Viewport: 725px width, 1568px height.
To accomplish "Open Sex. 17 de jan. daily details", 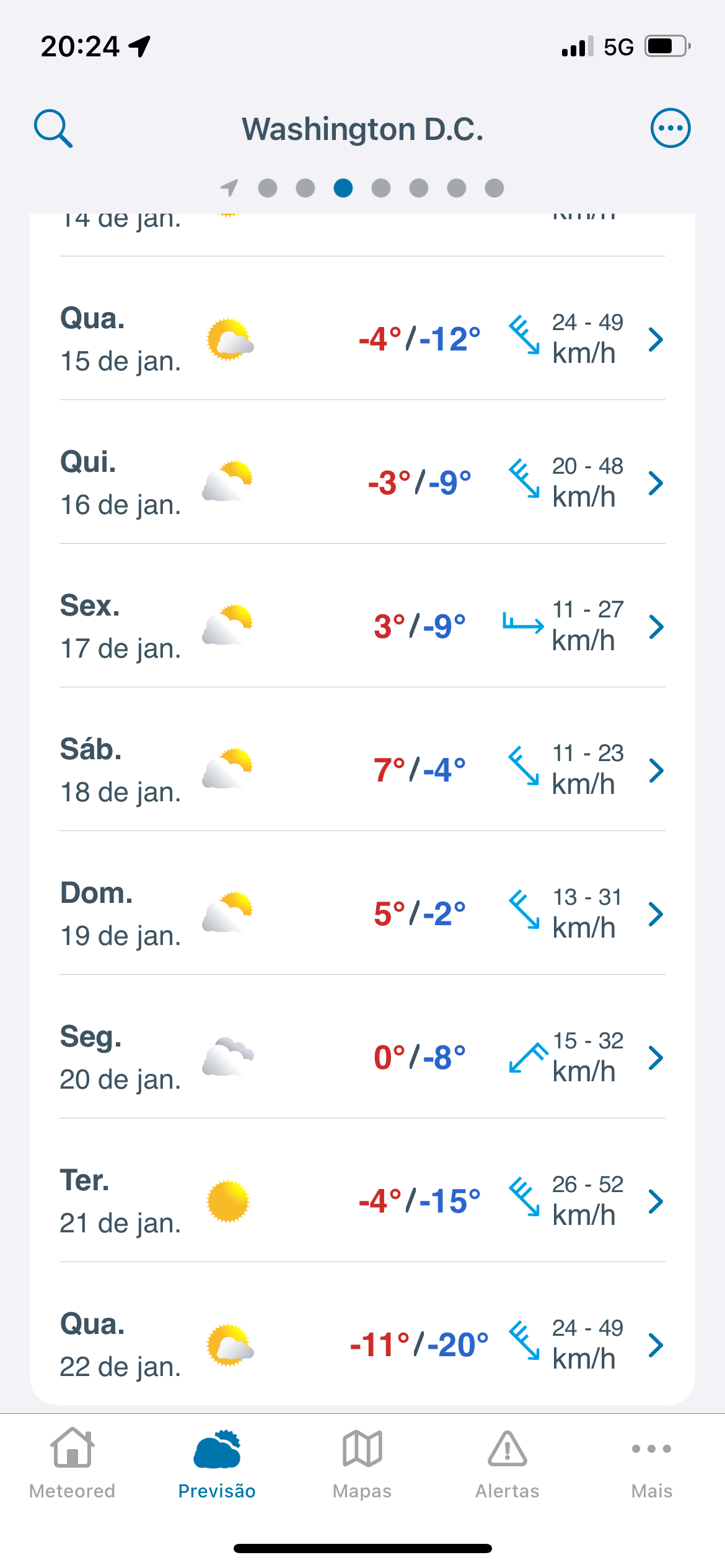I will point(362,627).
